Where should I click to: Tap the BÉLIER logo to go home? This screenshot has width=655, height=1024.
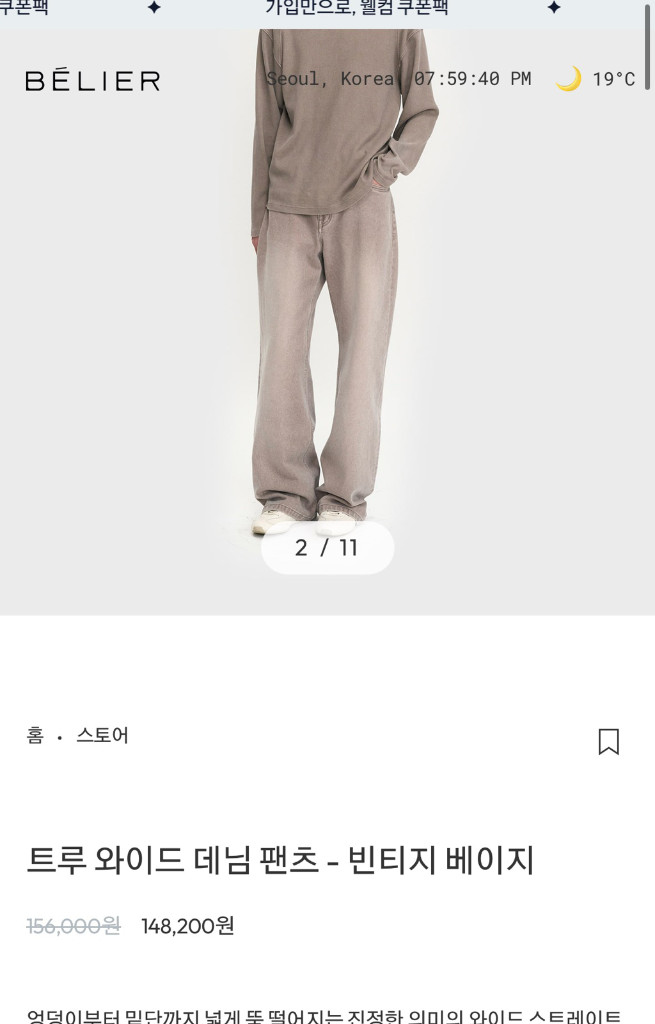pos(92,81)
